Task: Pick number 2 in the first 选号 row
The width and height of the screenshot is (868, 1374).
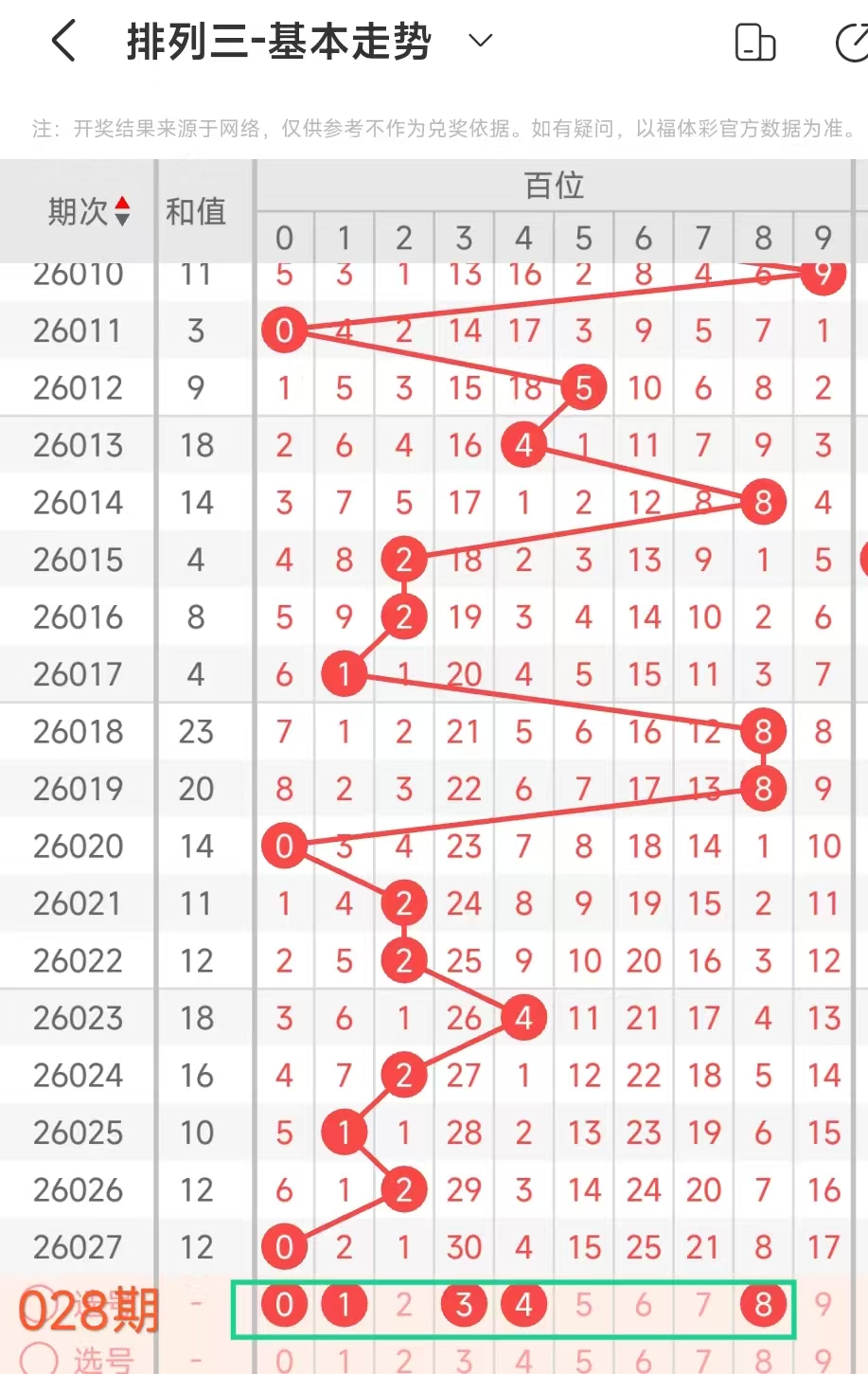Action: pyautogui.click(x=404, y=1305)
